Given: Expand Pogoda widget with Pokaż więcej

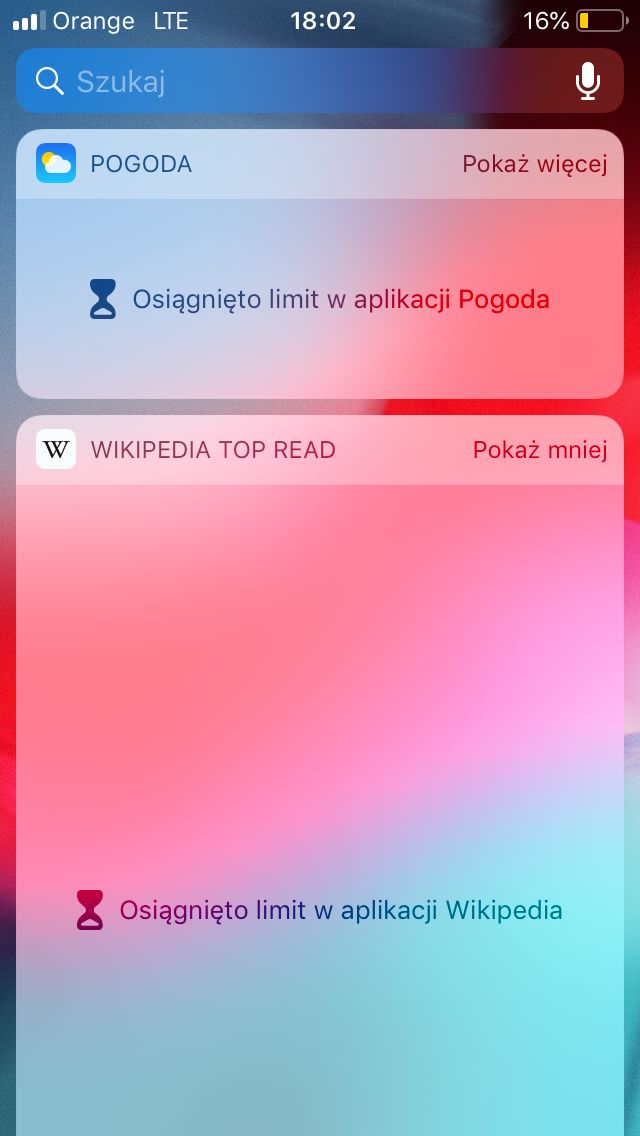Looking at the screenshot, I should (534, 164).
